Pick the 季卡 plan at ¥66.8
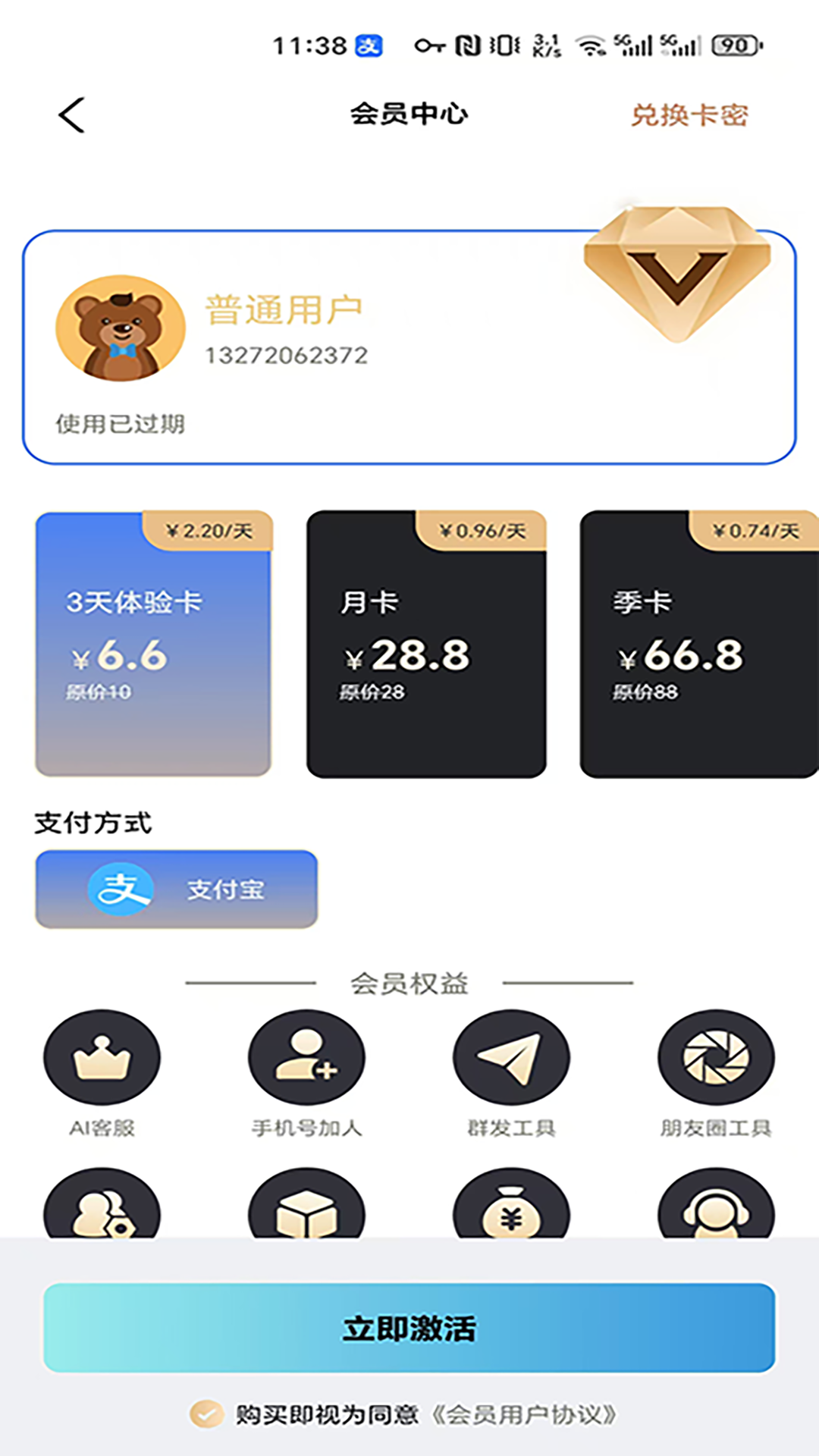 coord(698,645)
